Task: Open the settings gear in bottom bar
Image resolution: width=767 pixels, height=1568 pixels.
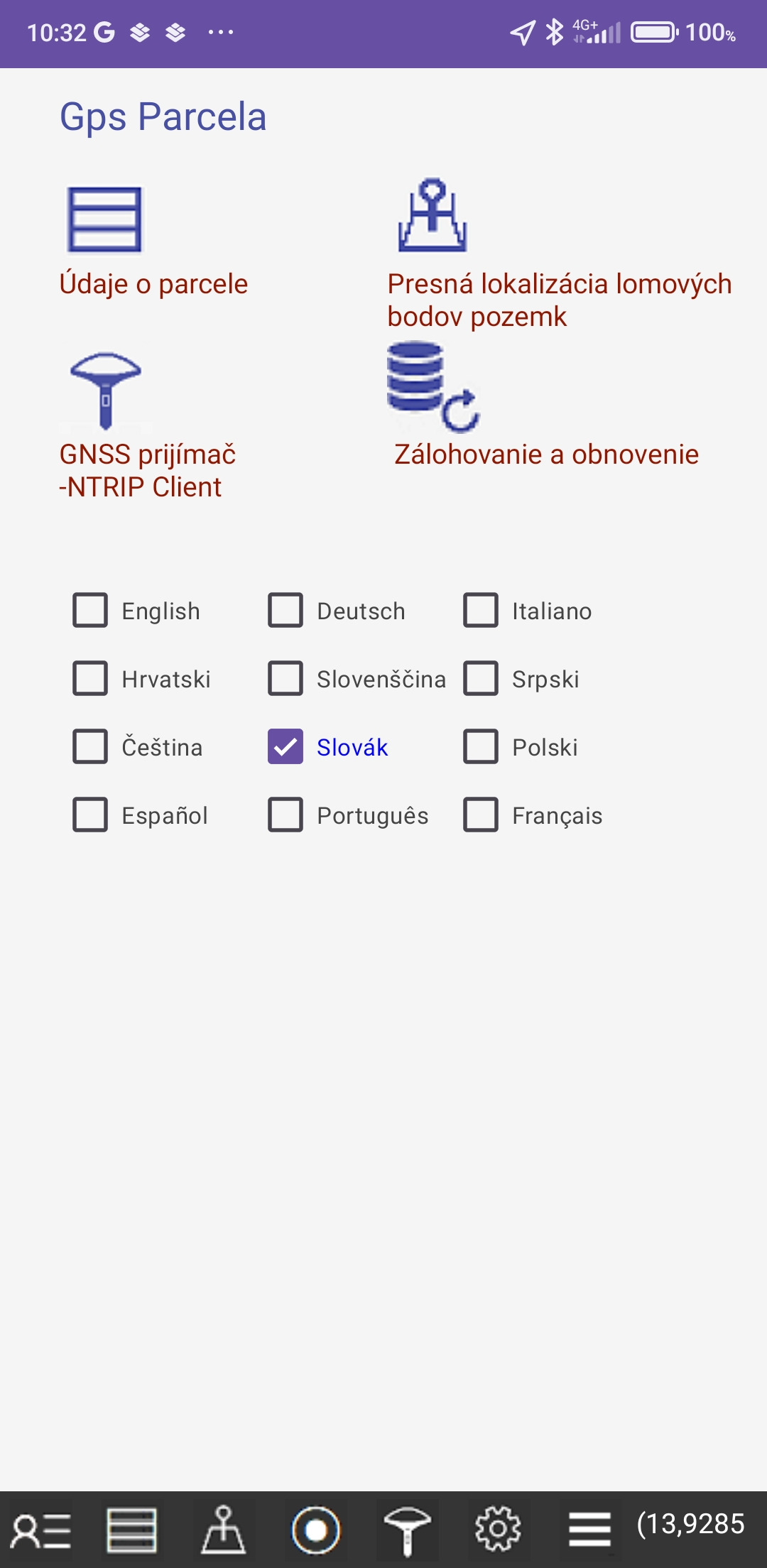Action: click(497, 1529)
